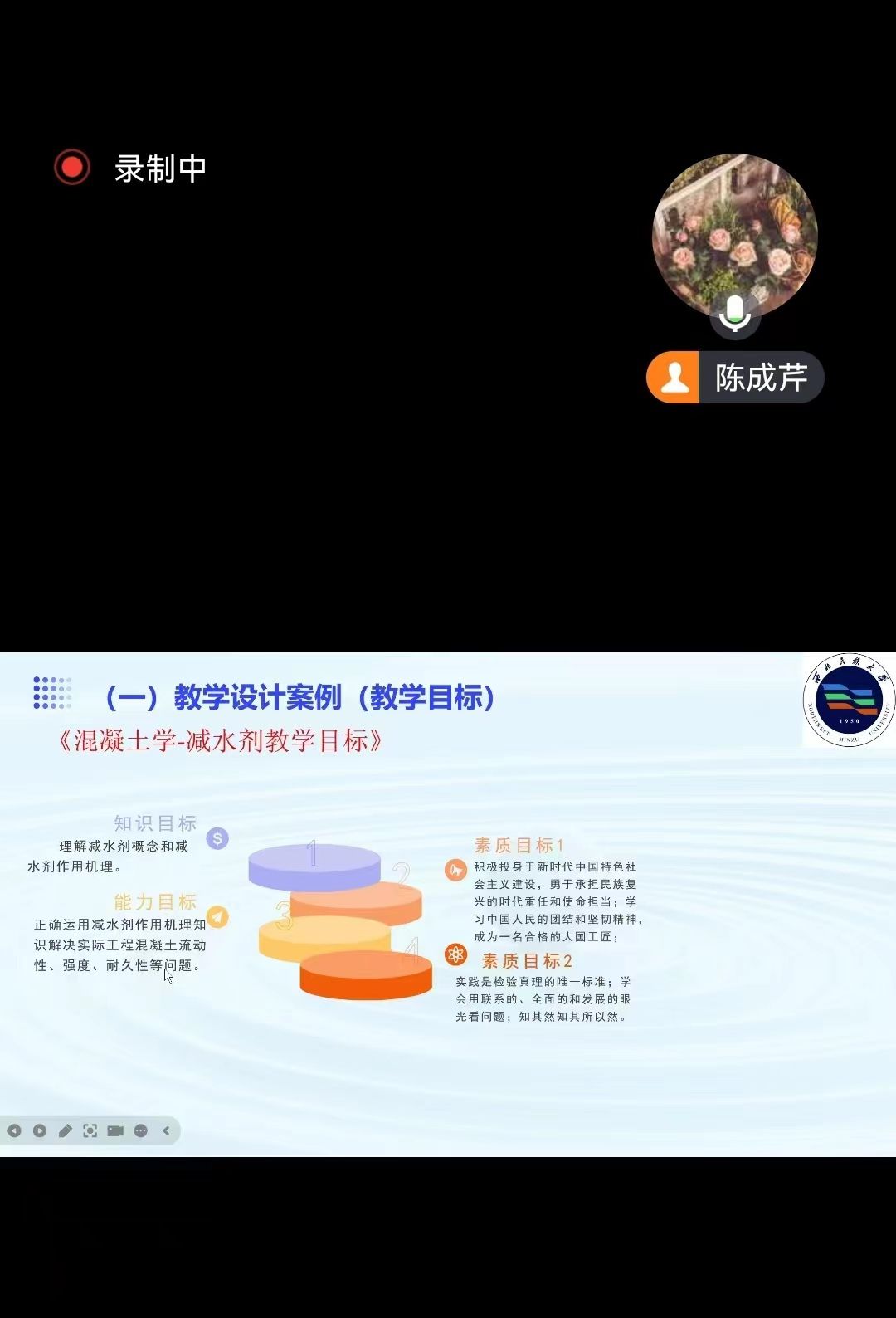Open speaker 陈成芹's avatar

[x=735, y=236]
